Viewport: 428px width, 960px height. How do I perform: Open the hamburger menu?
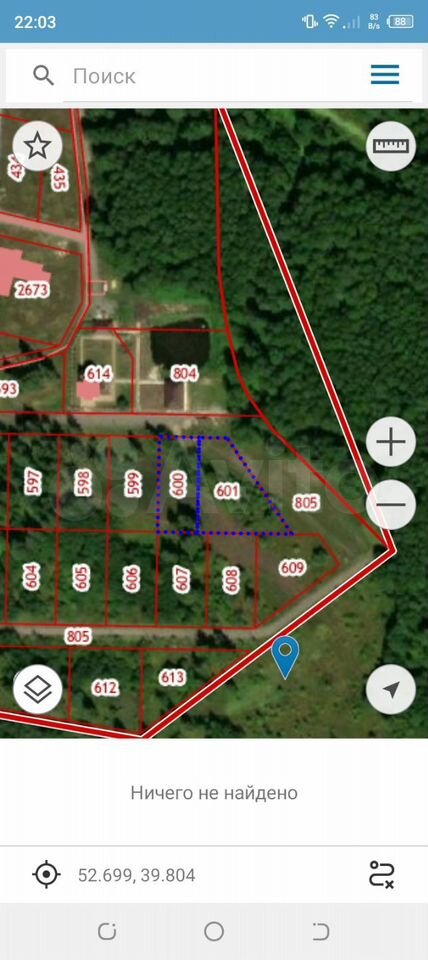pos(385,75)
